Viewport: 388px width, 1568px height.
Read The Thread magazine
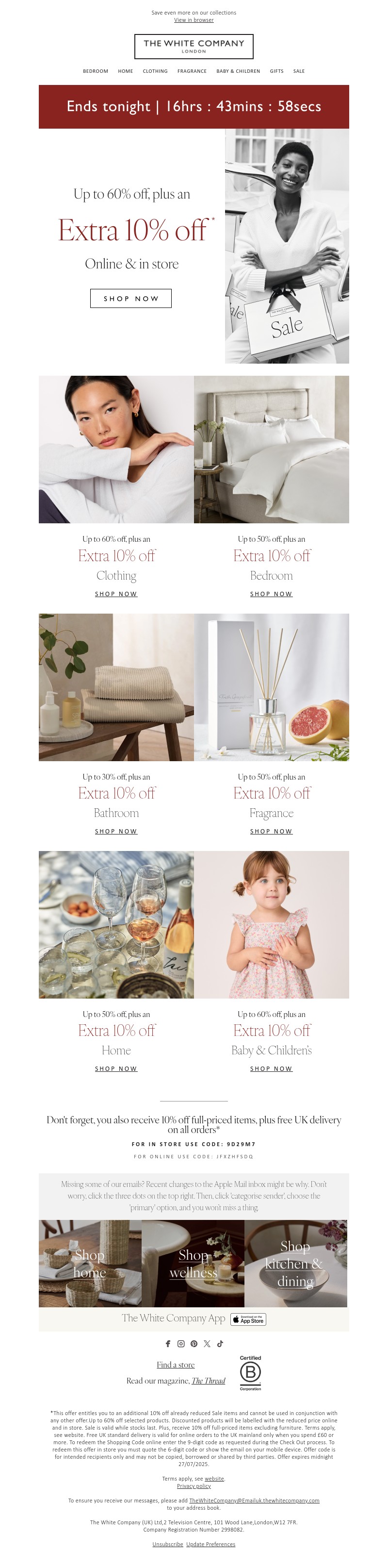208,1381
